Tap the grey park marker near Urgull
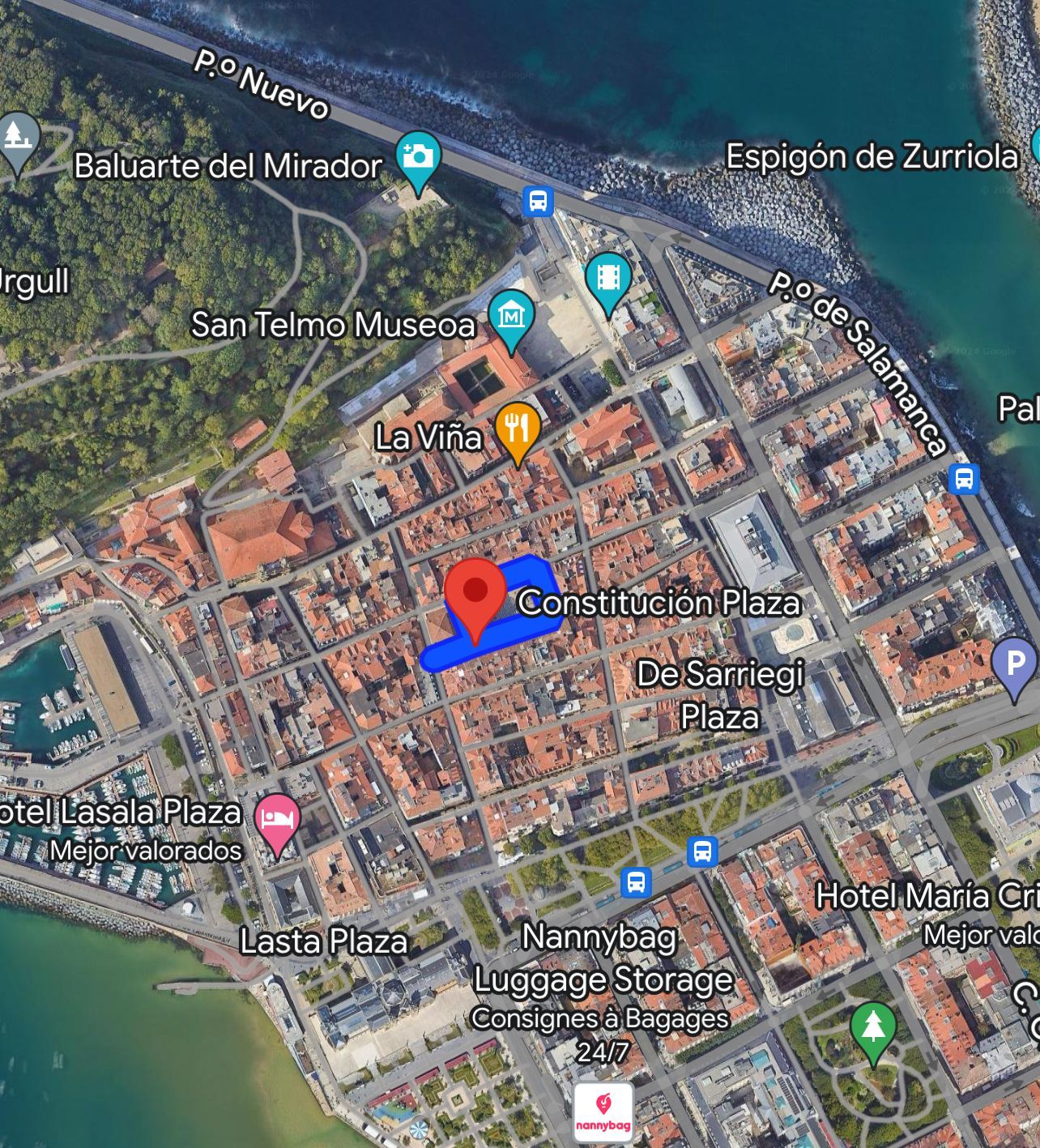This screenshot has width=1040, height=1148. pyautogui.click(x=18, y=138)
